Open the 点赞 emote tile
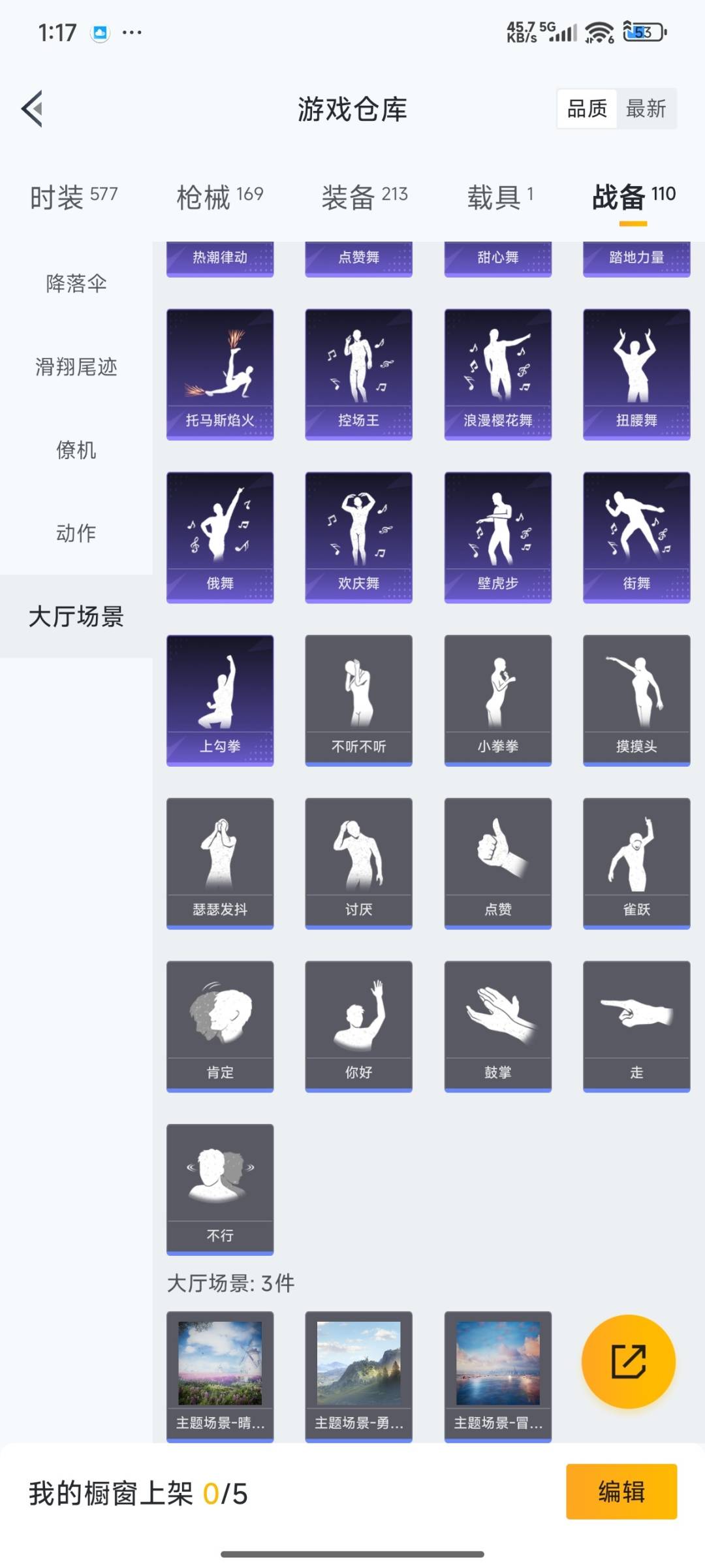Viewport: 705px width, 1568px height. point(497,862)
